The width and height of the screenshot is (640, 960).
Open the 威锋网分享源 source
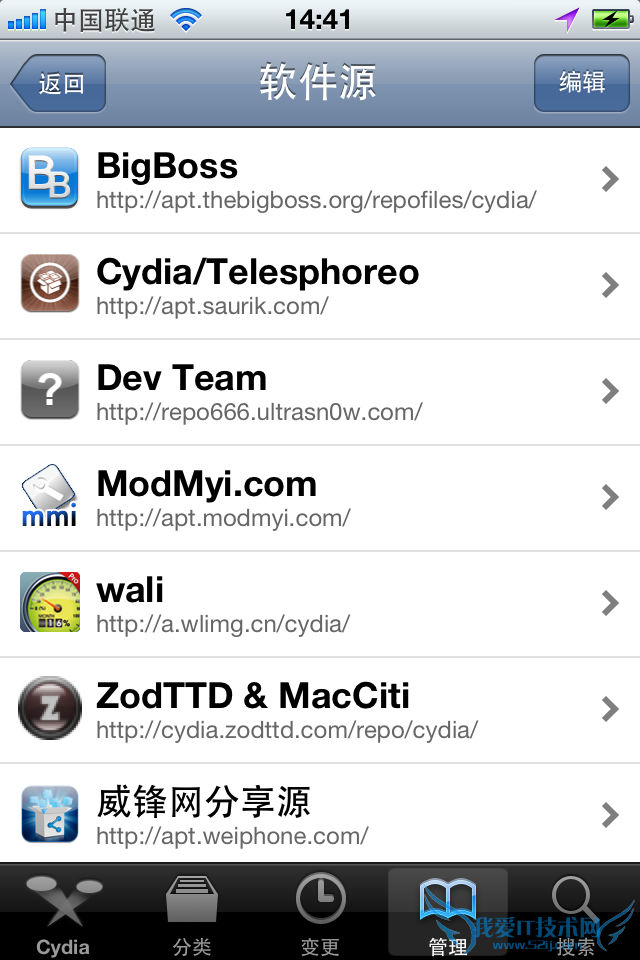tap(320, 814)
